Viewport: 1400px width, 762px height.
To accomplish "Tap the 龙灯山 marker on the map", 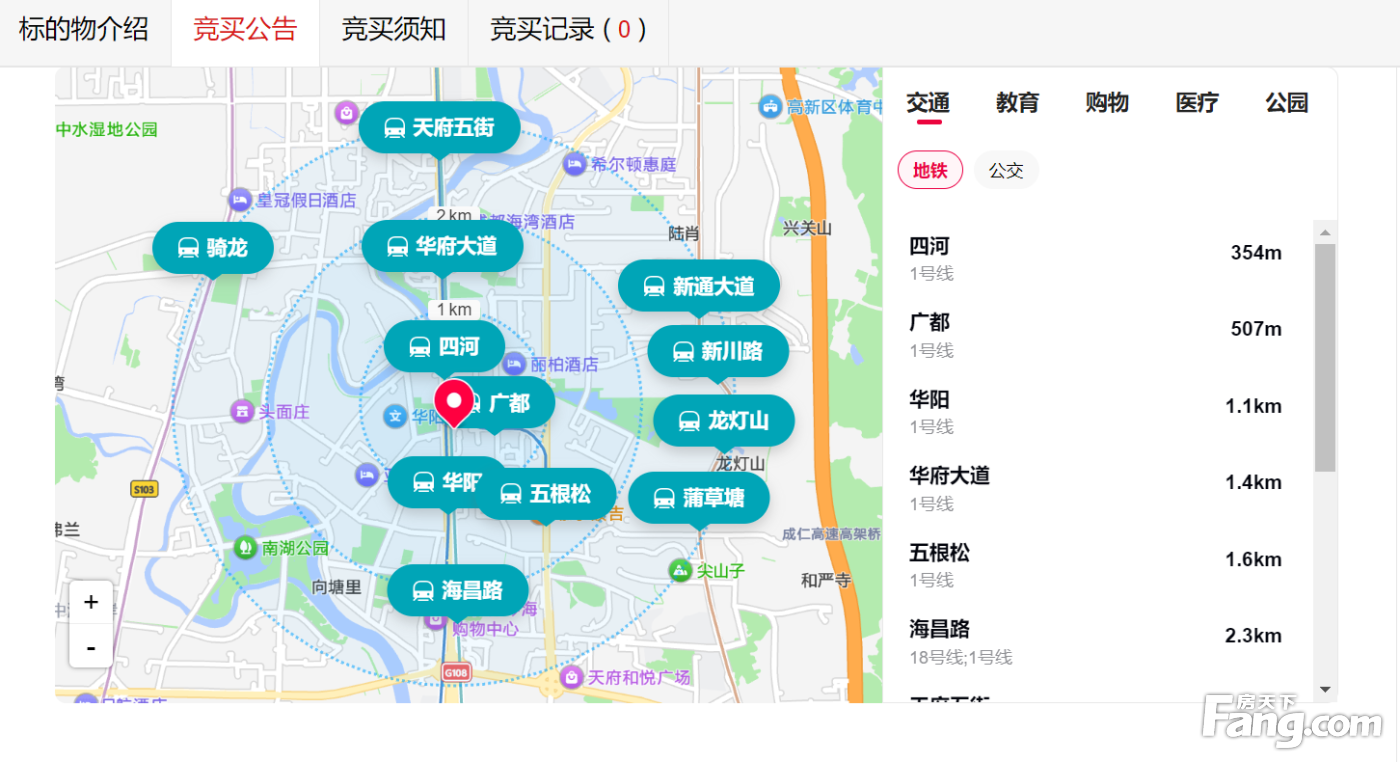I will 724,420.
